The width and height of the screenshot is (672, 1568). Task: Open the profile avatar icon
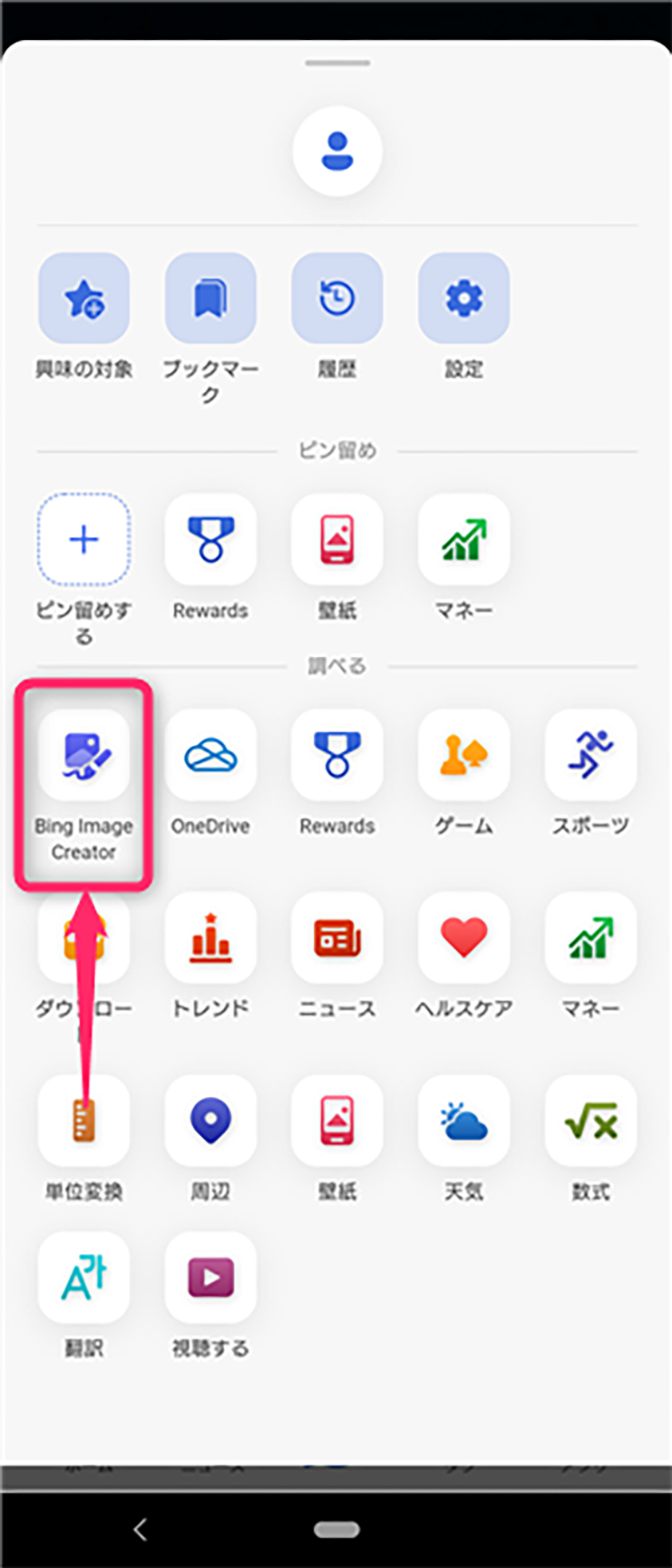[x=337, y=151]
